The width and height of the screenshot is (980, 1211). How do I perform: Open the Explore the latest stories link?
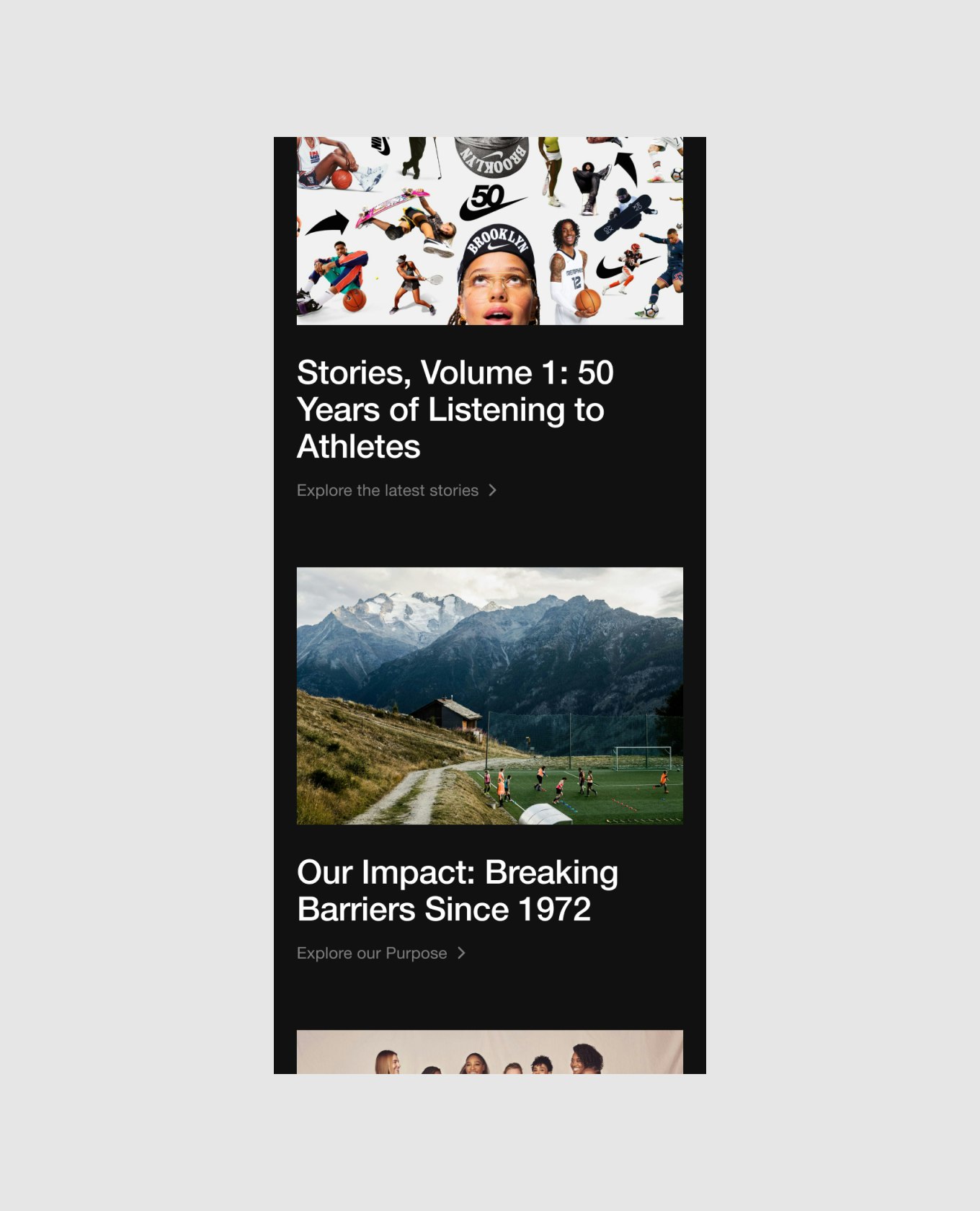pos(396,490)
